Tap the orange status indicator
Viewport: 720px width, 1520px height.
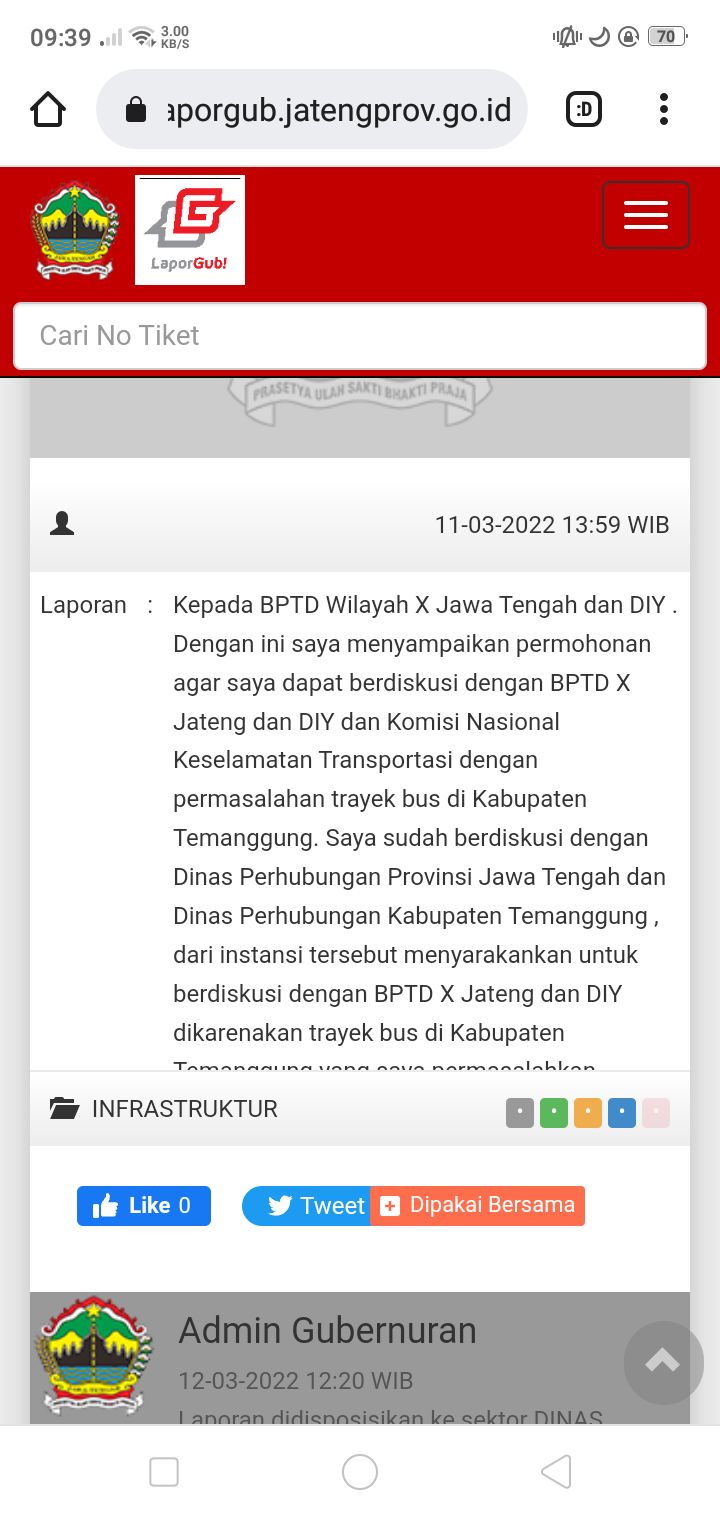tap(588, 1113)
